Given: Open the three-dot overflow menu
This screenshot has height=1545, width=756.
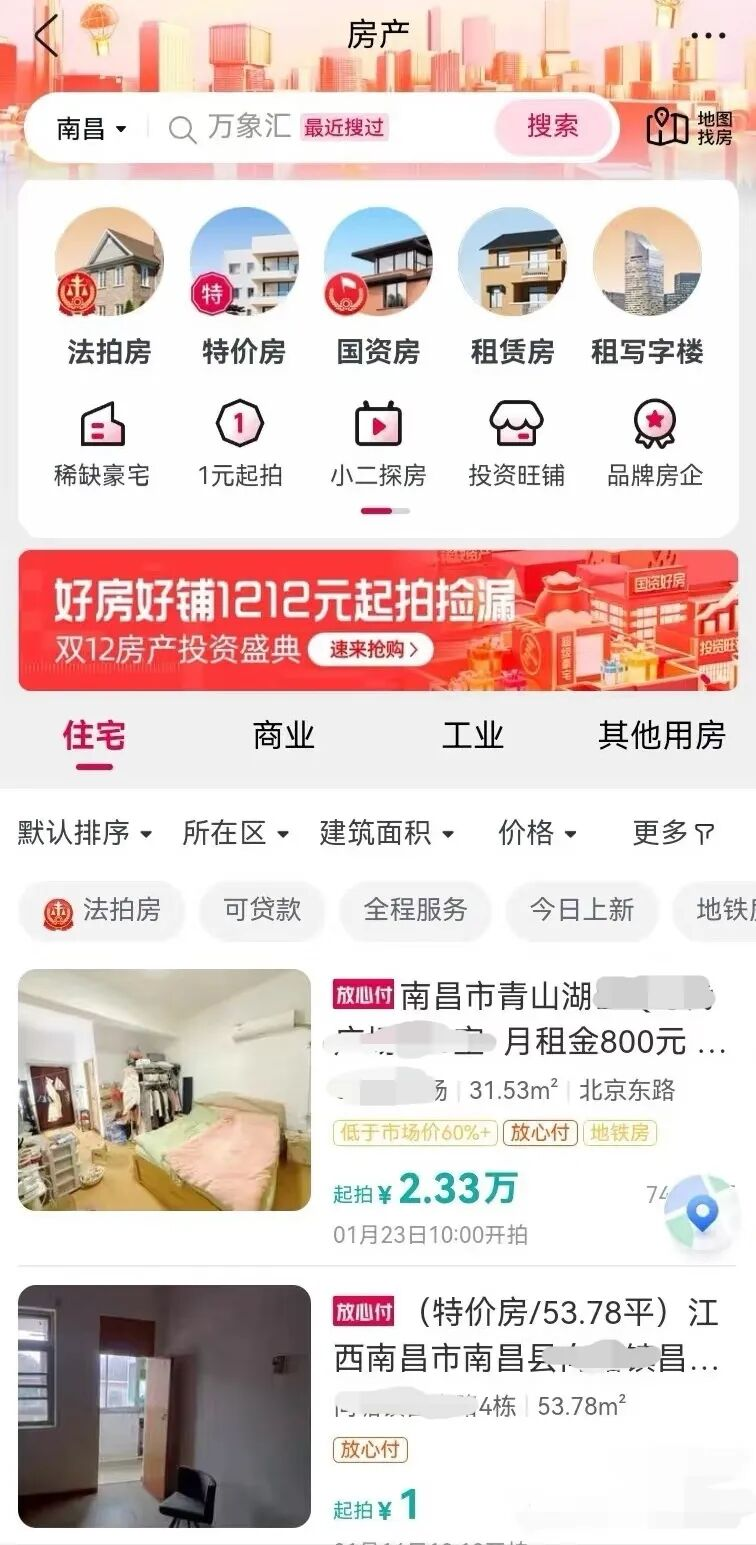Looking at the screenshot, I should point(708,36).
